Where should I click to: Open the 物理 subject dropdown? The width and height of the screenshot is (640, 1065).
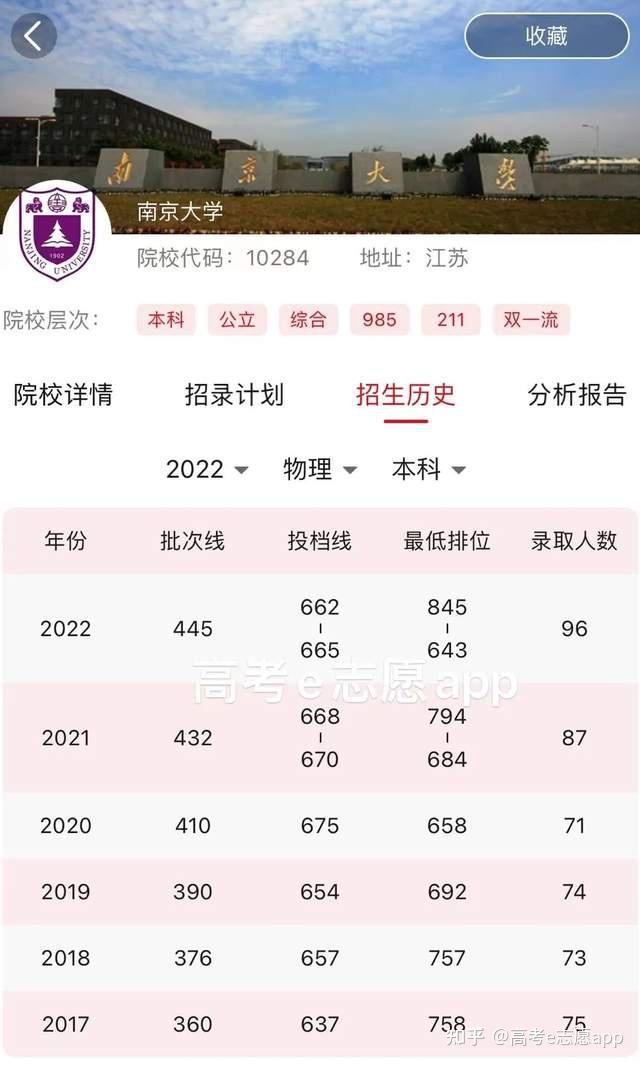coord(320,469)
